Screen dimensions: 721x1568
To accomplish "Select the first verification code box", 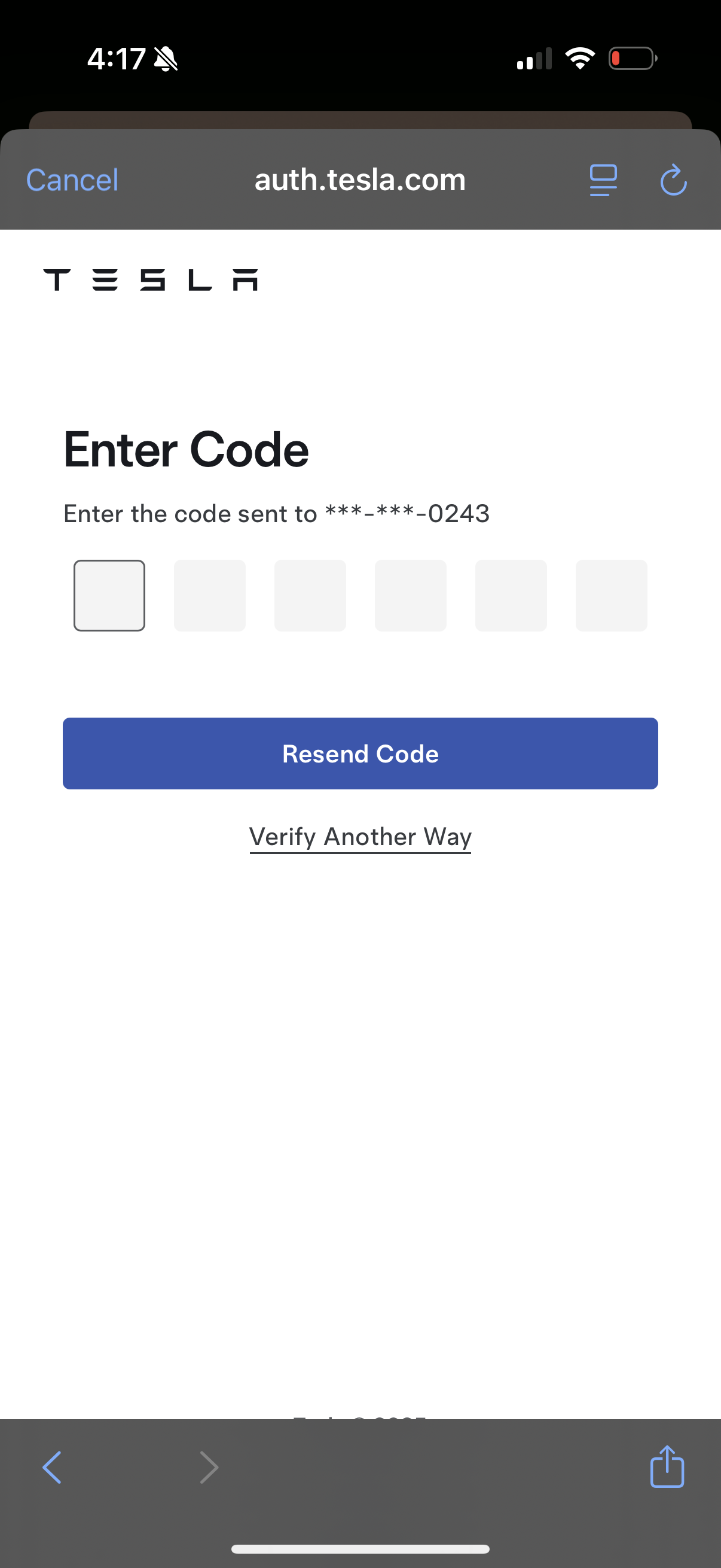I will point(109,595).
